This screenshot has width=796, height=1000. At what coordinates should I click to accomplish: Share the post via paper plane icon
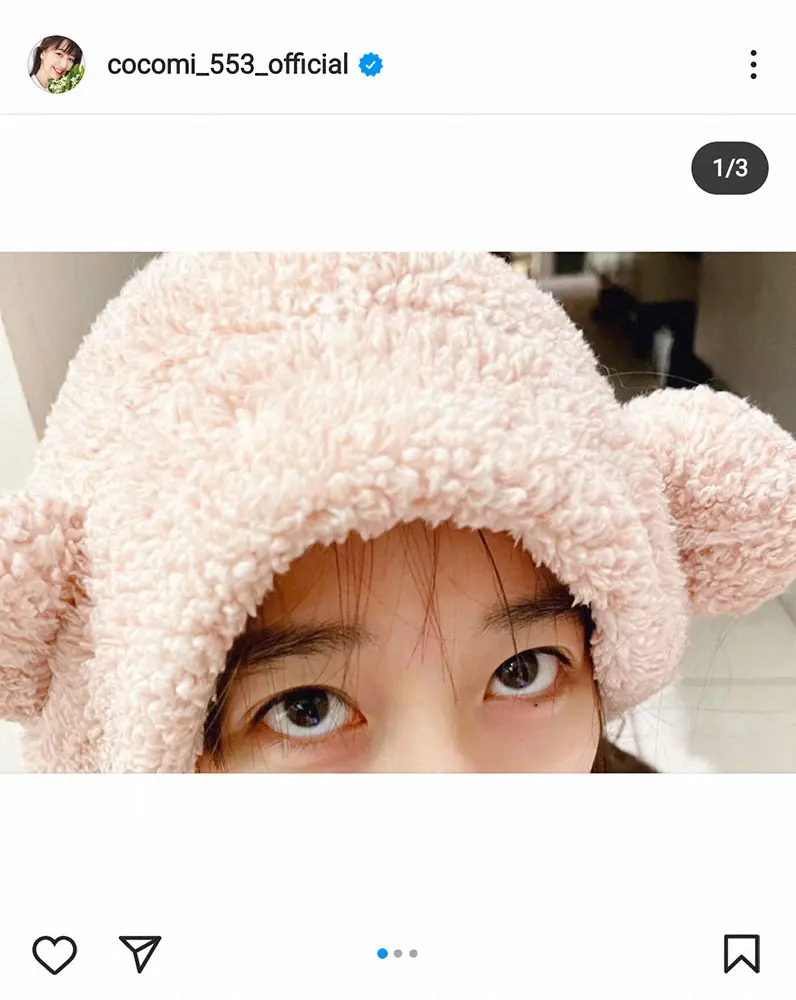[x=140, y=954]
